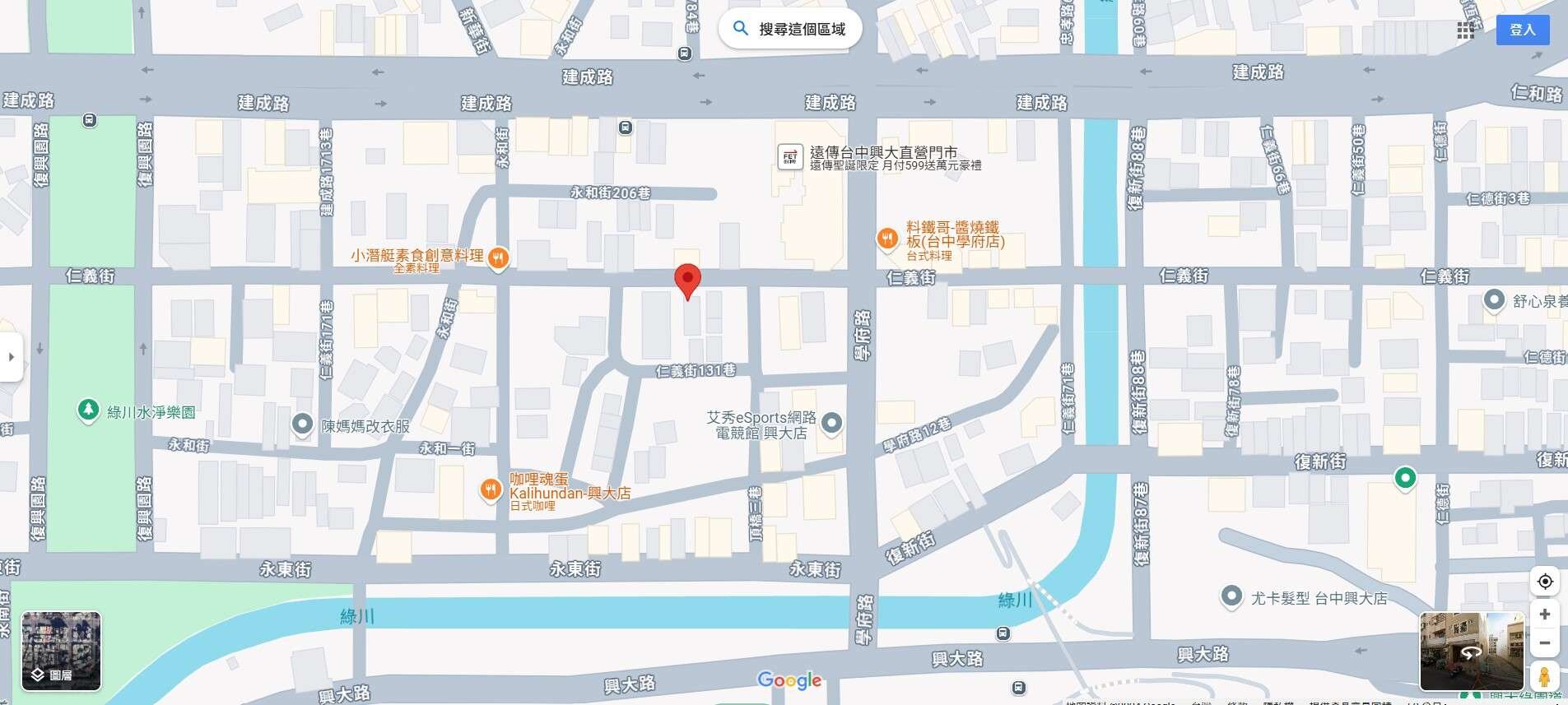1568x705 pixels.
Task: Open 舒心泉養 place marker
Action: (1494, 300)
